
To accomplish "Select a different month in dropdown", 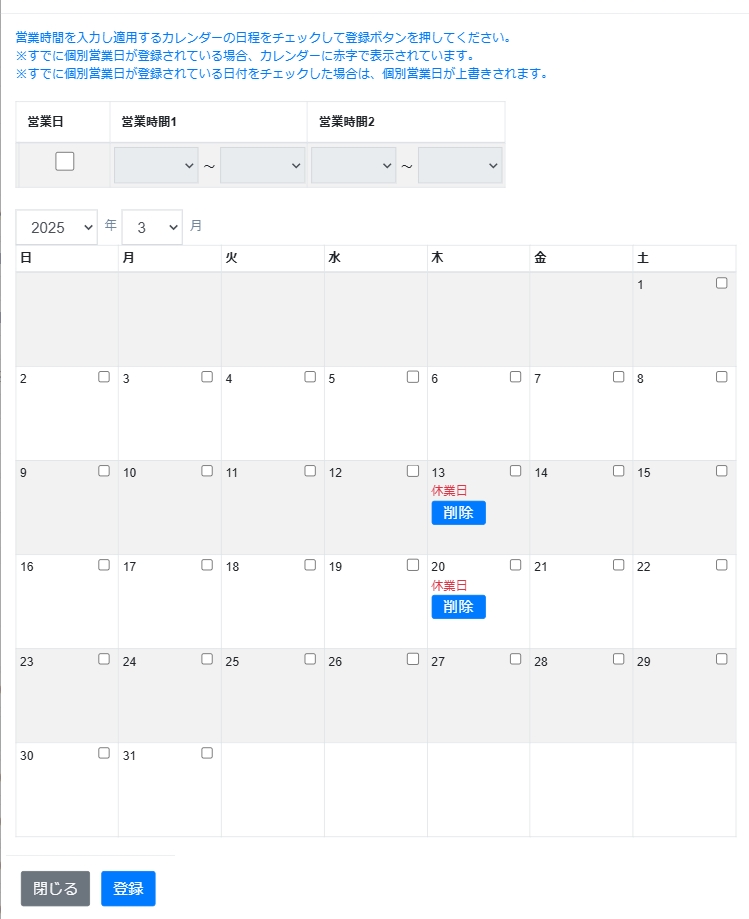I will (152, 227).
